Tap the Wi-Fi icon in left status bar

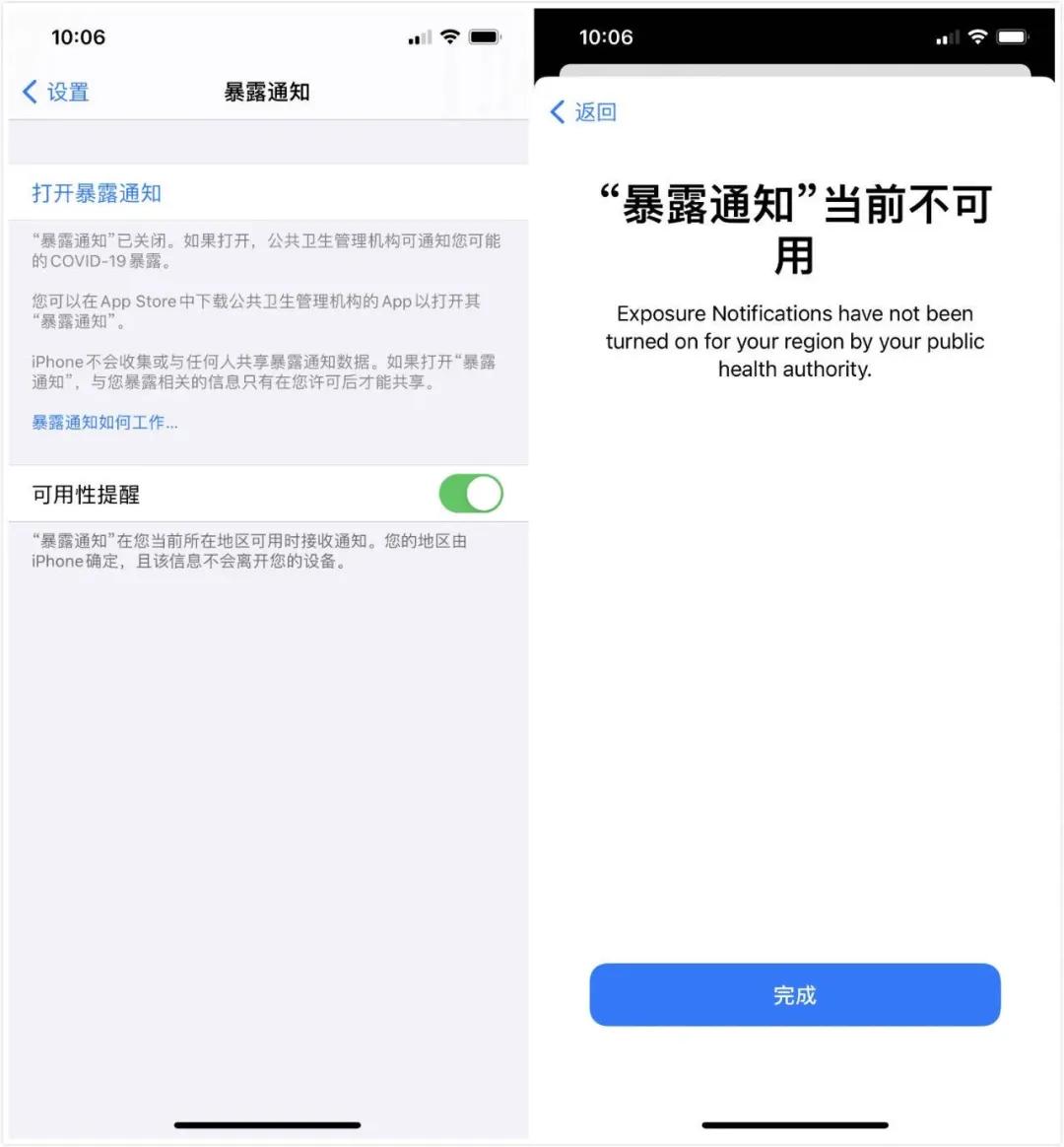click(x=451, y=36)
